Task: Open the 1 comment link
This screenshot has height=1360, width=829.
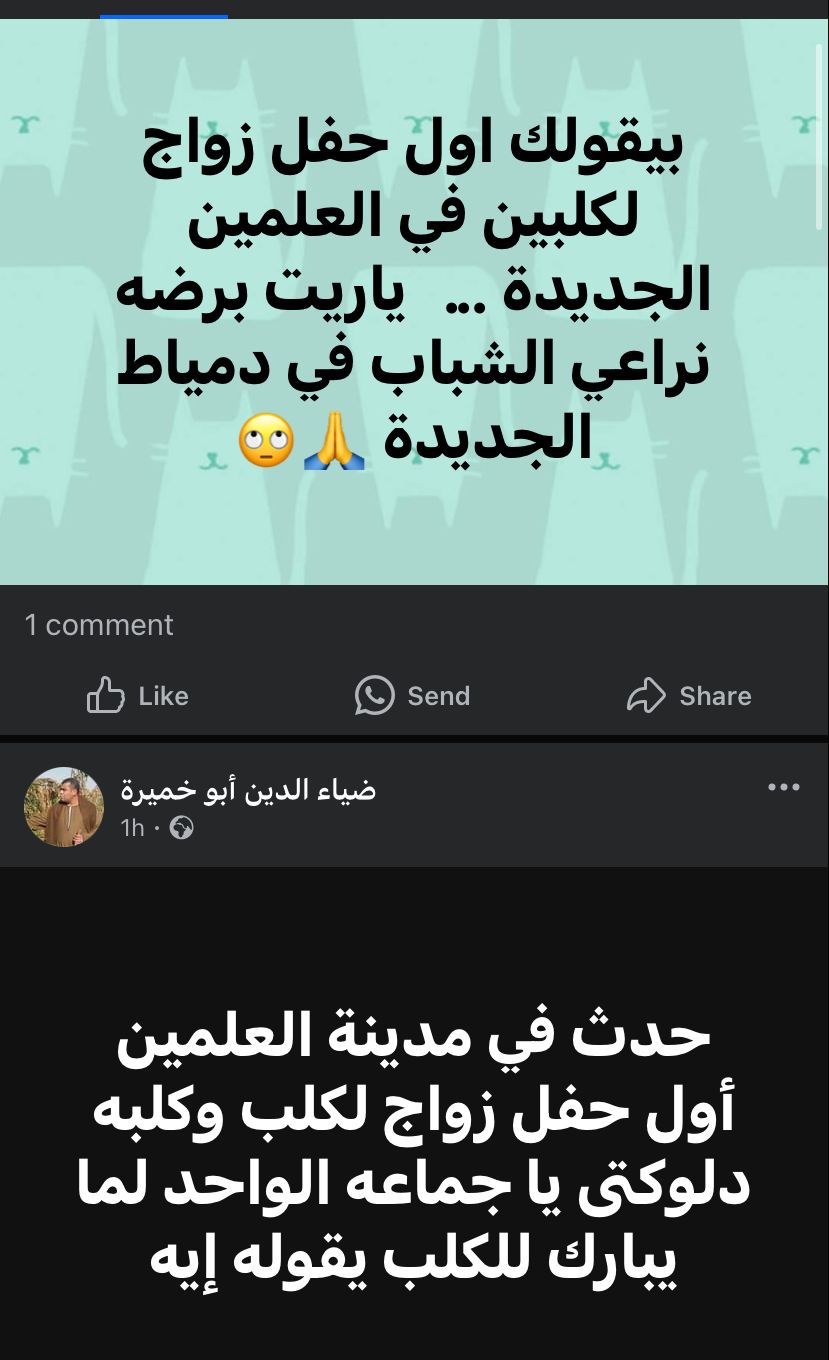Action: tap(99, 625)
